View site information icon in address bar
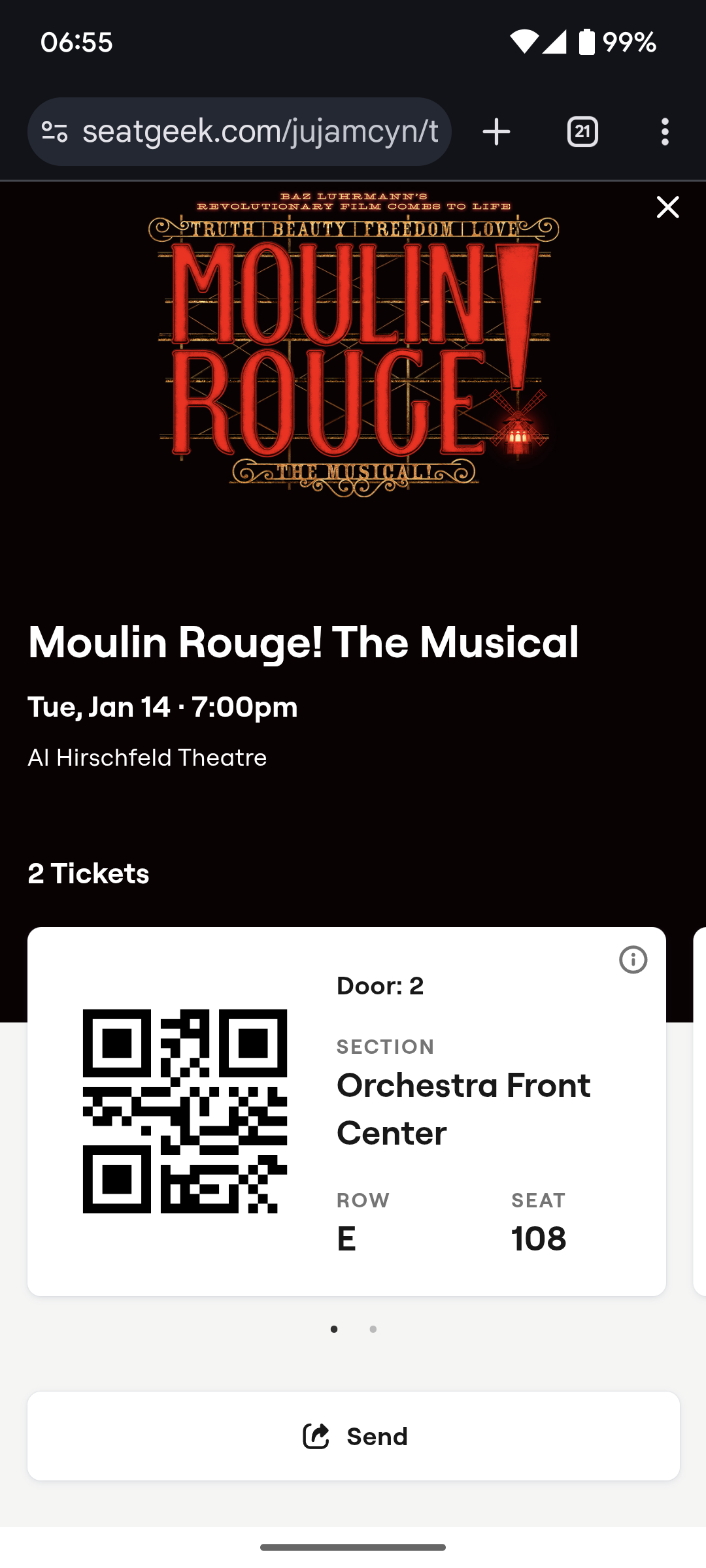Viewport: 706px width, 1568px height. [x=54, y=132]
